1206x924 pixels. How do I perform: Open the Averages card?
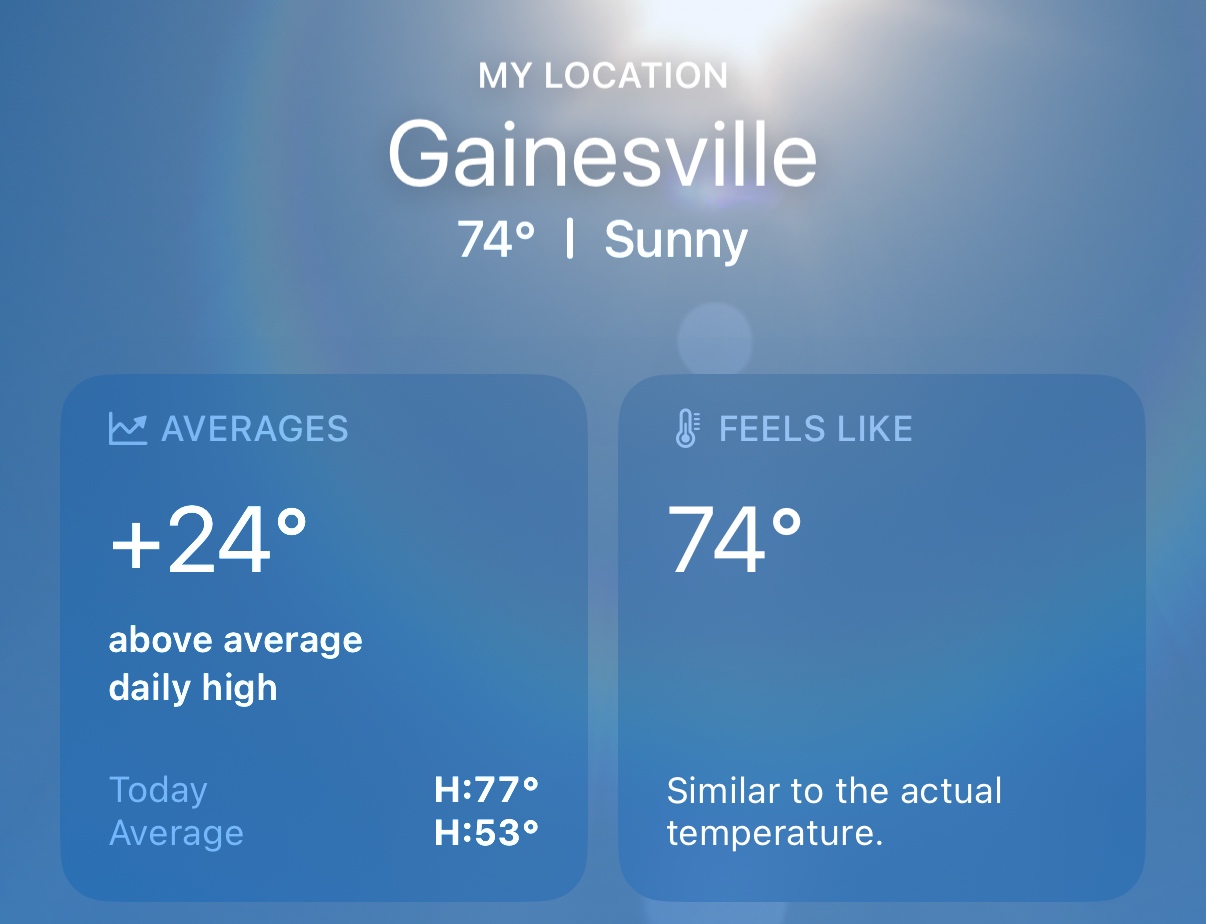[x=323, y=638]
